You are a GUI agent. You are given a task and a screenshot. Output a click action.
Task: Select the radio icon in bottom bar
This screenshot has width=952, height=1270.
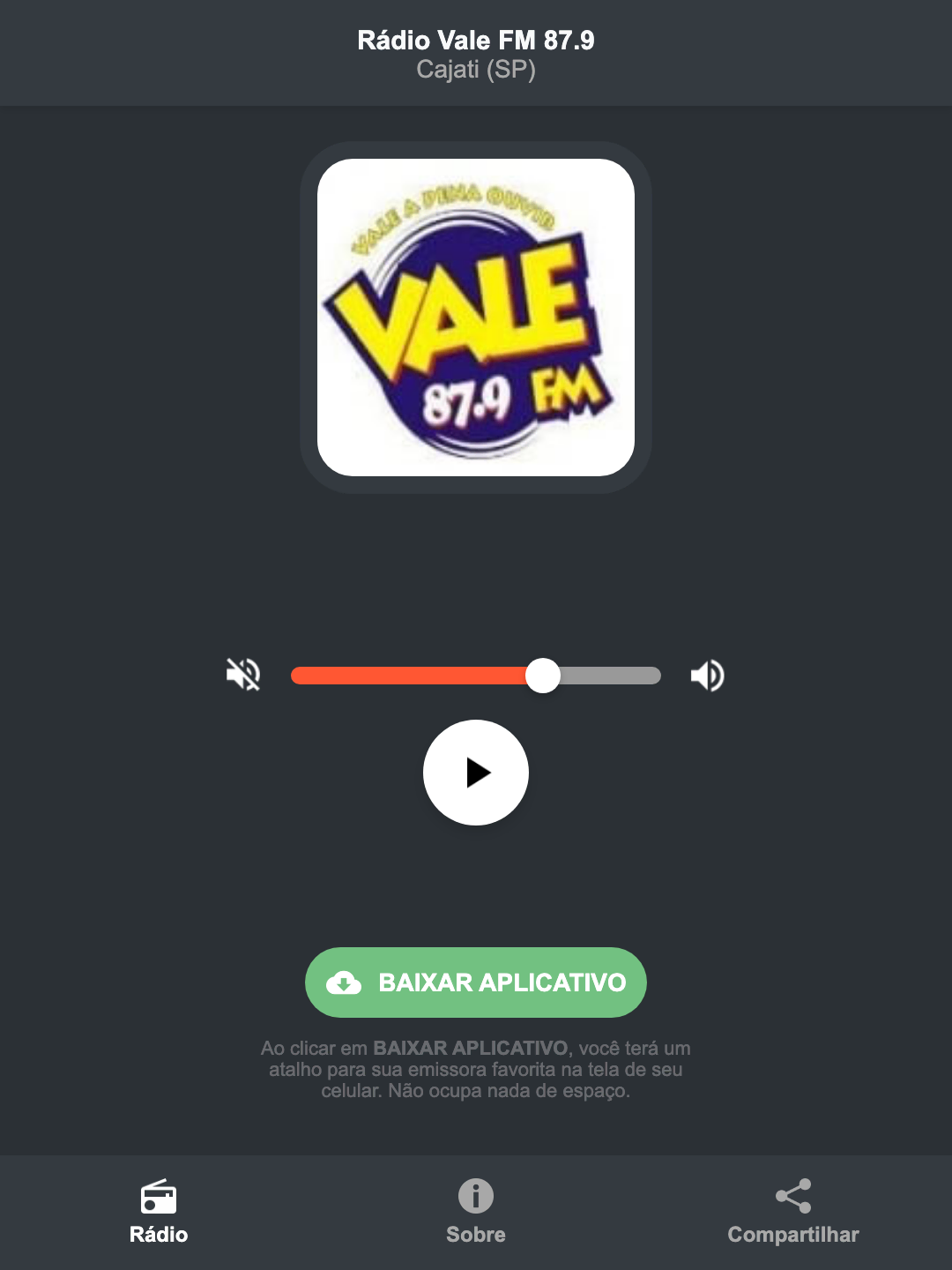tap(159, 1199)
